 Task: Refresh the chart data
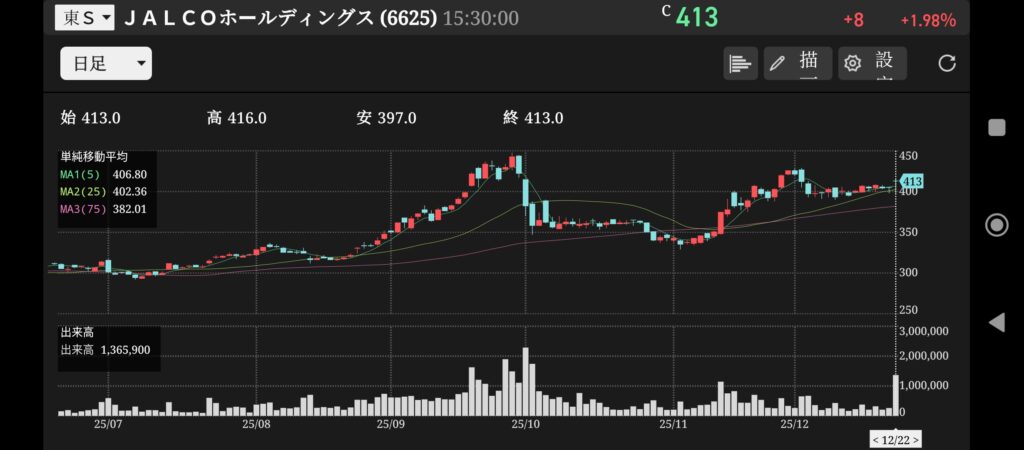point(946,64)
